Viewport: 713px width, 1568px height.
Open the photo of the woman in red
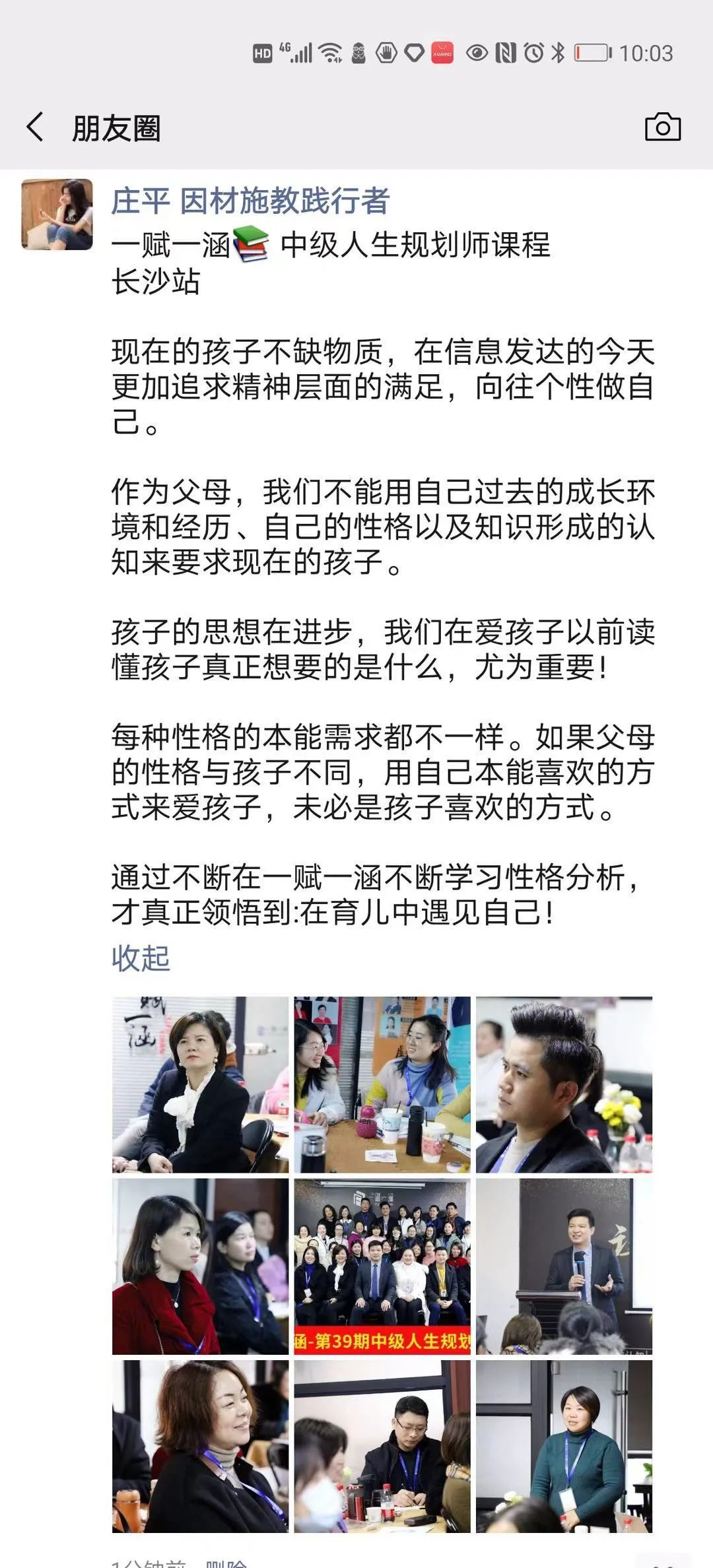tap(200, 1266)
